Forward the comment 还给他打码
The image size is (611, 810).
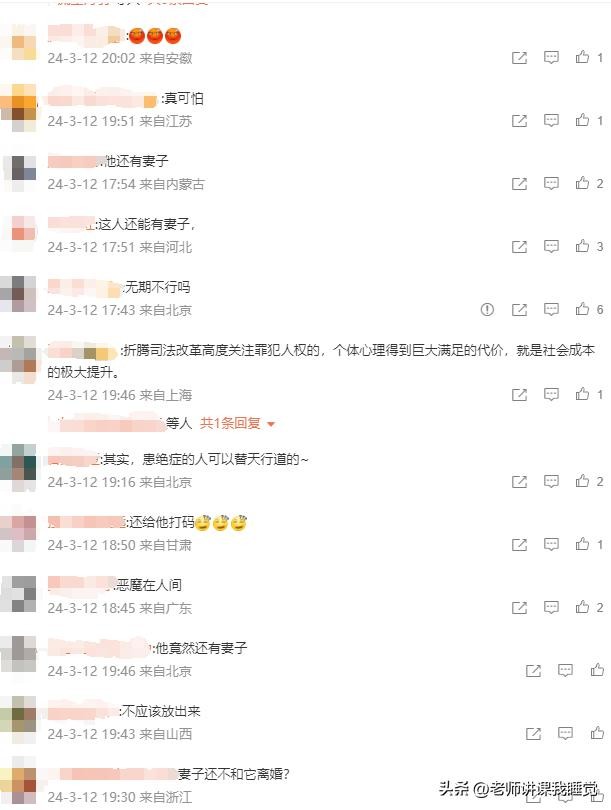click(x=519, y=545)
